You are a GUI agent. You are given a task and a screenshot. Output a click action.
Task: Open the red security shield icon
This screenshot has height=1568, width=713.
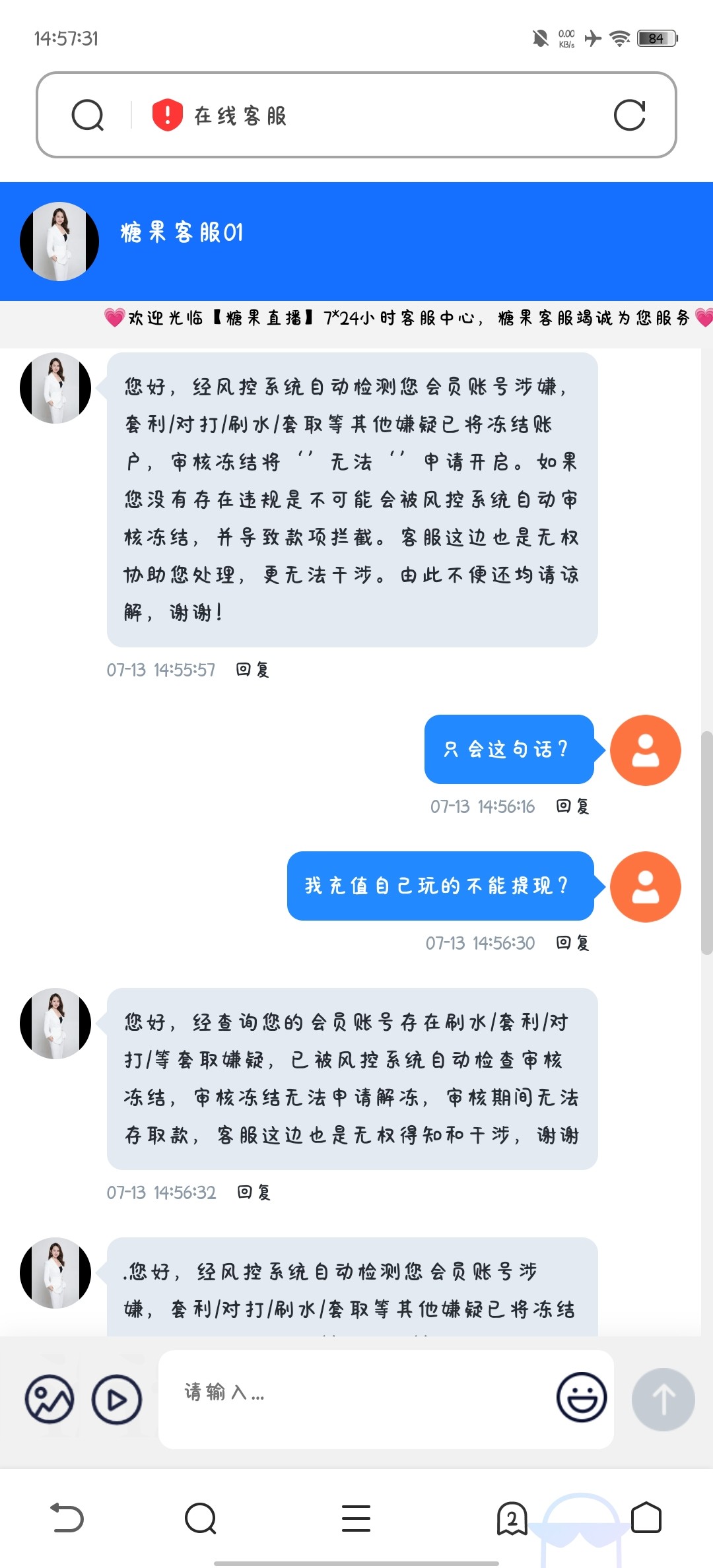coord(167,115)
